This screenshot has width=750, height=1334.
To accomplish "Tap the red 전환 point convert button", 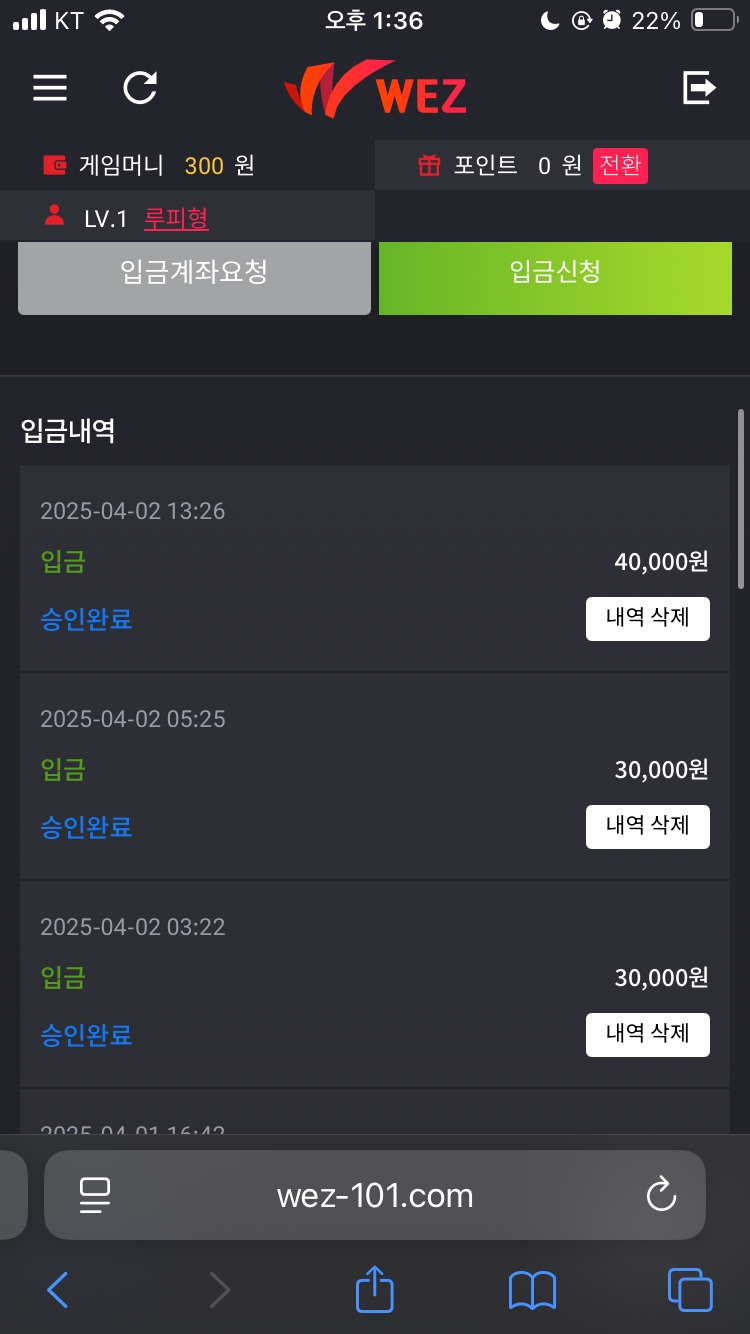I will 620,165.
